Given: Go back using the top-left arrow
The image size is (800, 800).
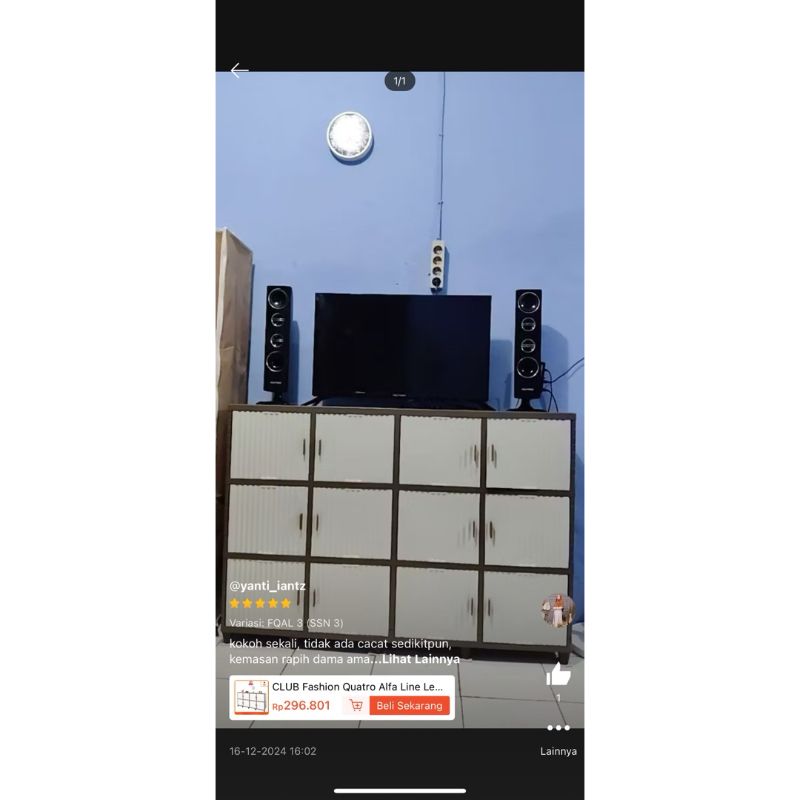Looking at the screenshot, I should coord(239,71).
